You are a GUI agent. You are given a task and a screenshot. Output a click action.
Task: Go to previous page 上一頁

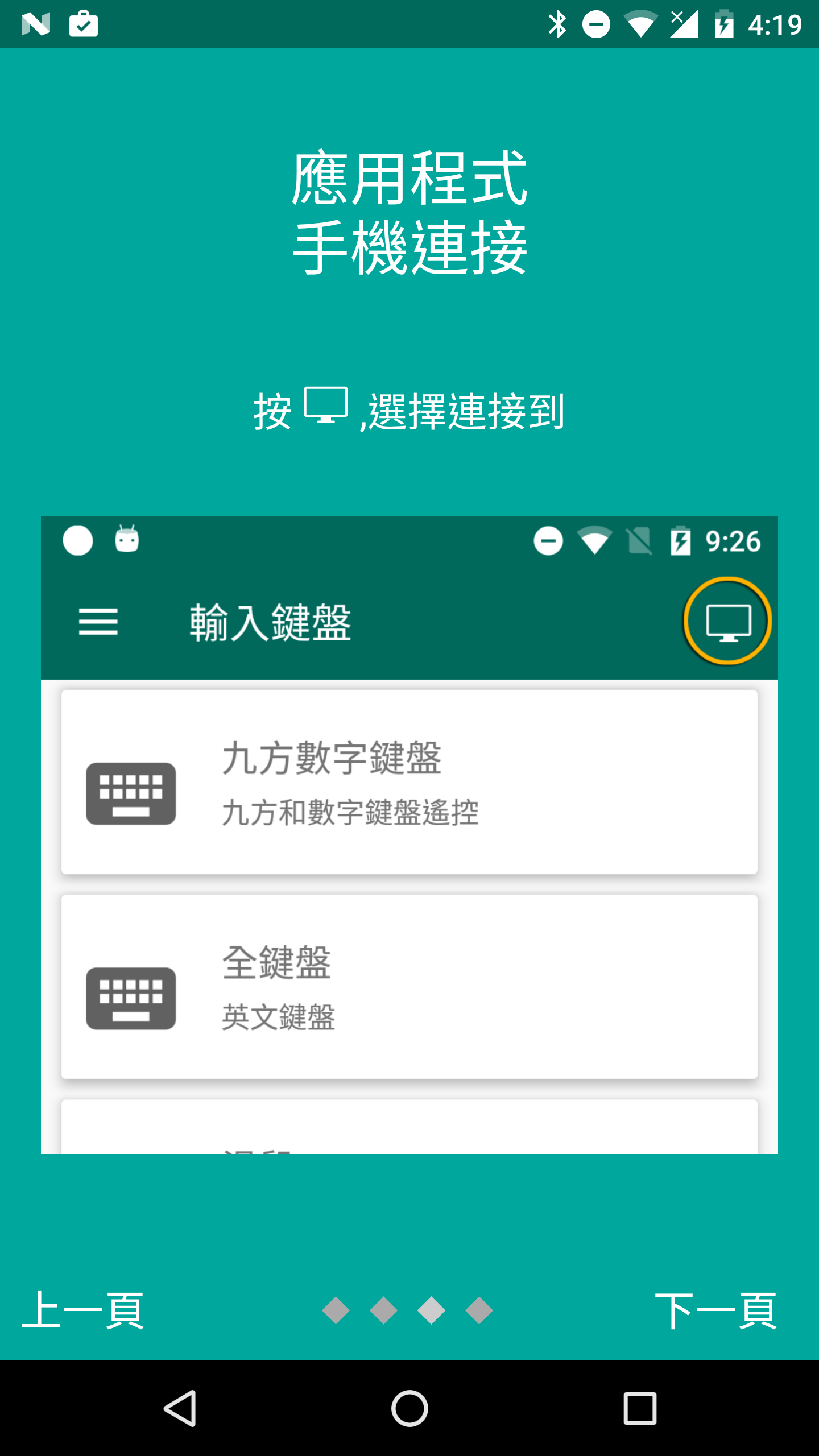[83, 1310]
